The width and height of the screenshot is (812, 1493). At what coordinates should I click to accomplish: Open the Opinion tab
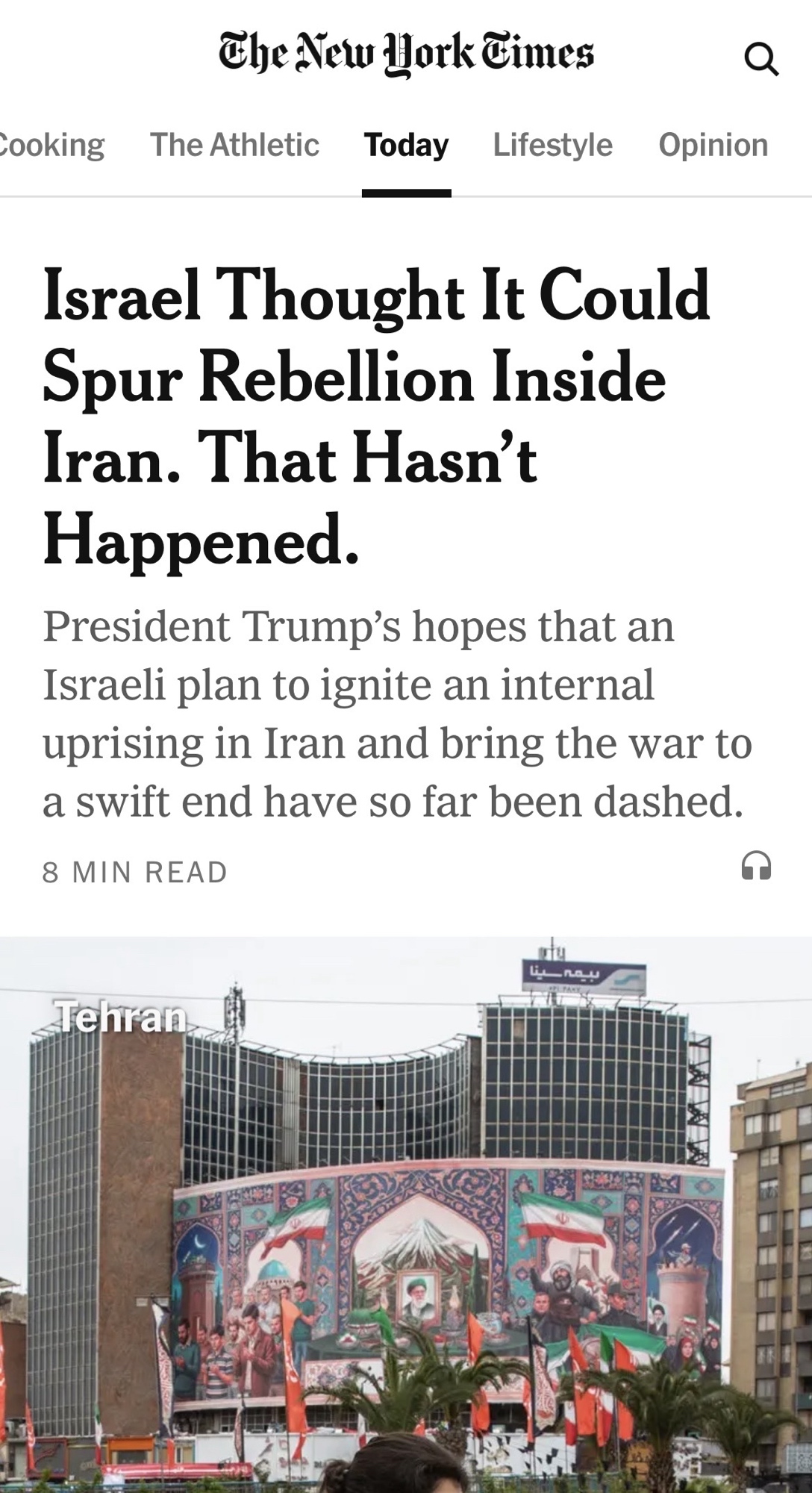[713, 145]
